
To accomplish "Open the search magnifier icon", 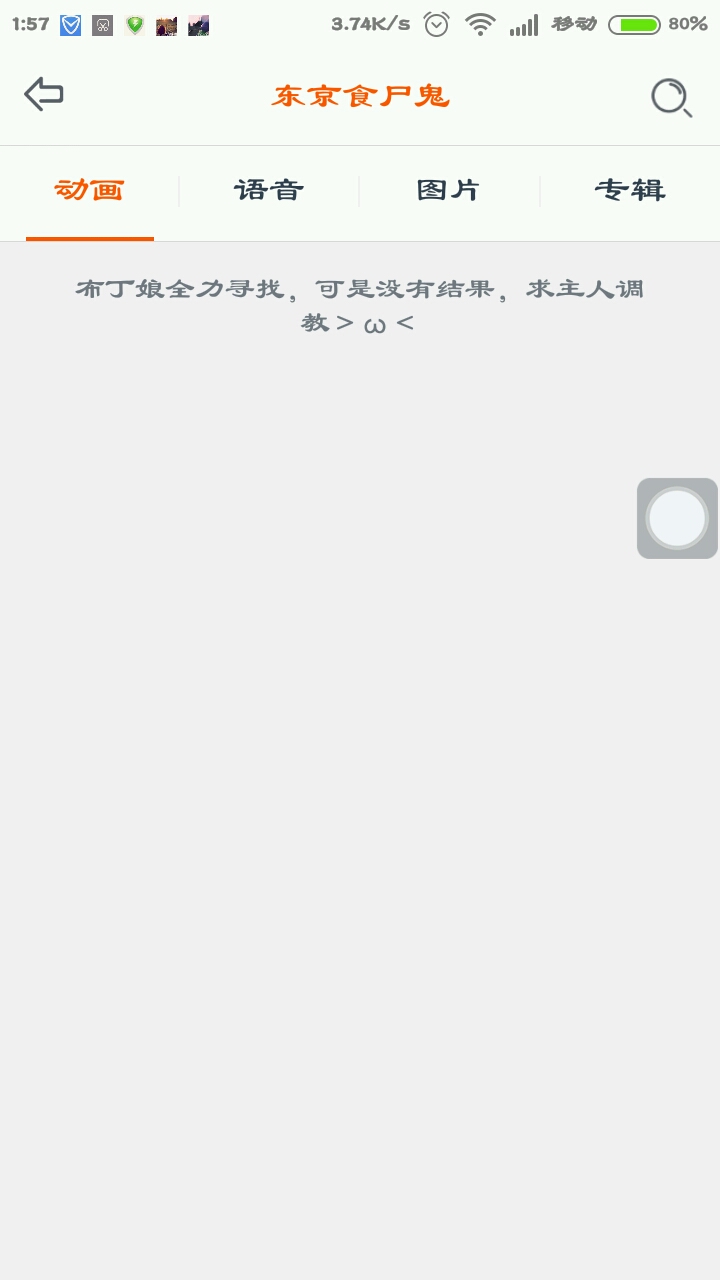I will [671, 97].
